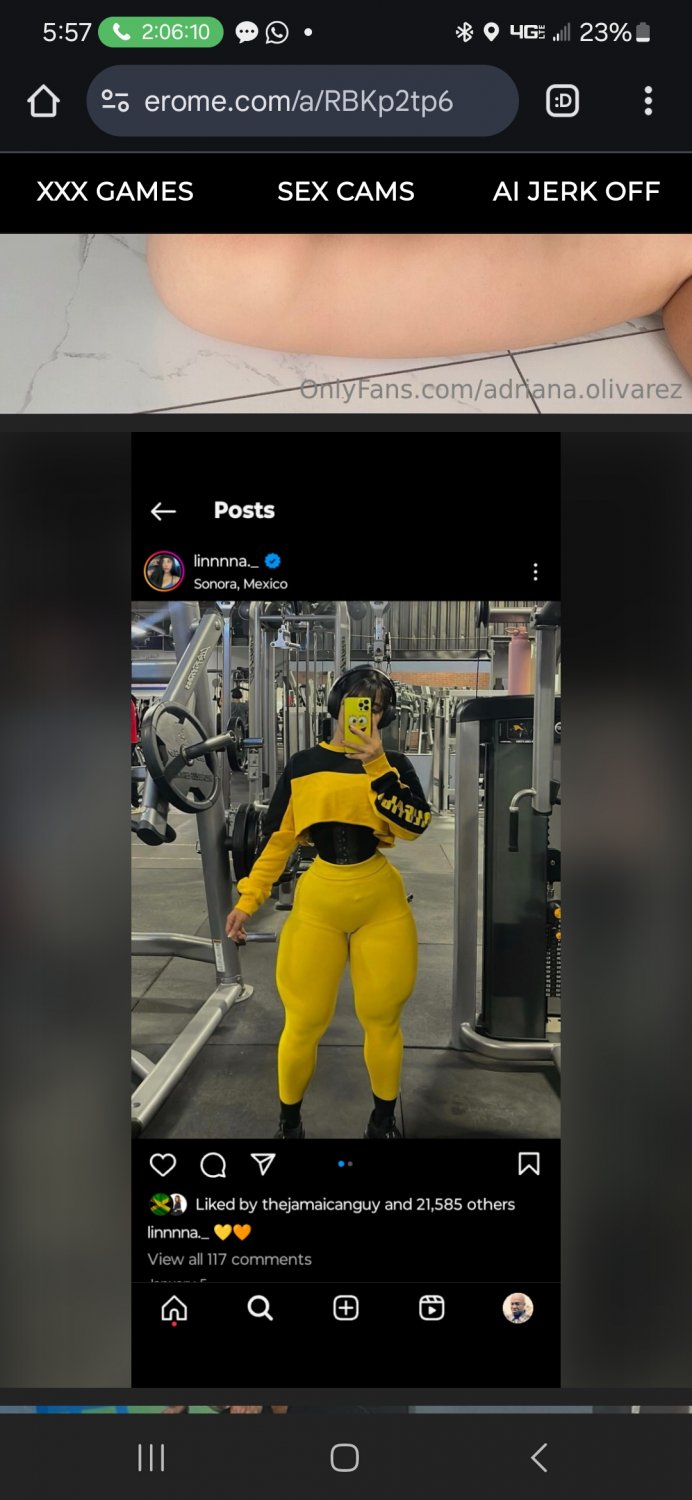
Task: Open the XXX GAMES link
Action: click(x=115, y=192)
